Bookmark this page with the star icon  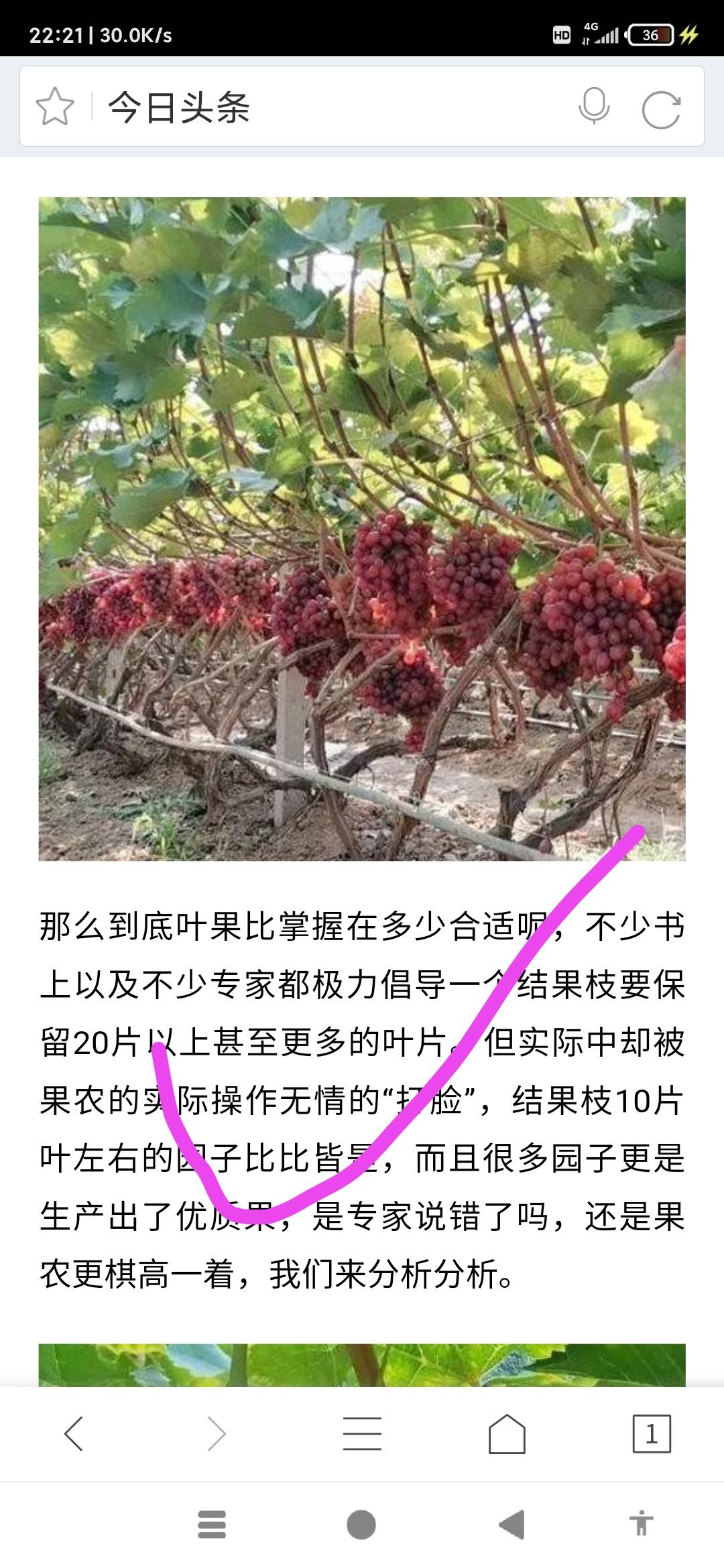[54, 107]
